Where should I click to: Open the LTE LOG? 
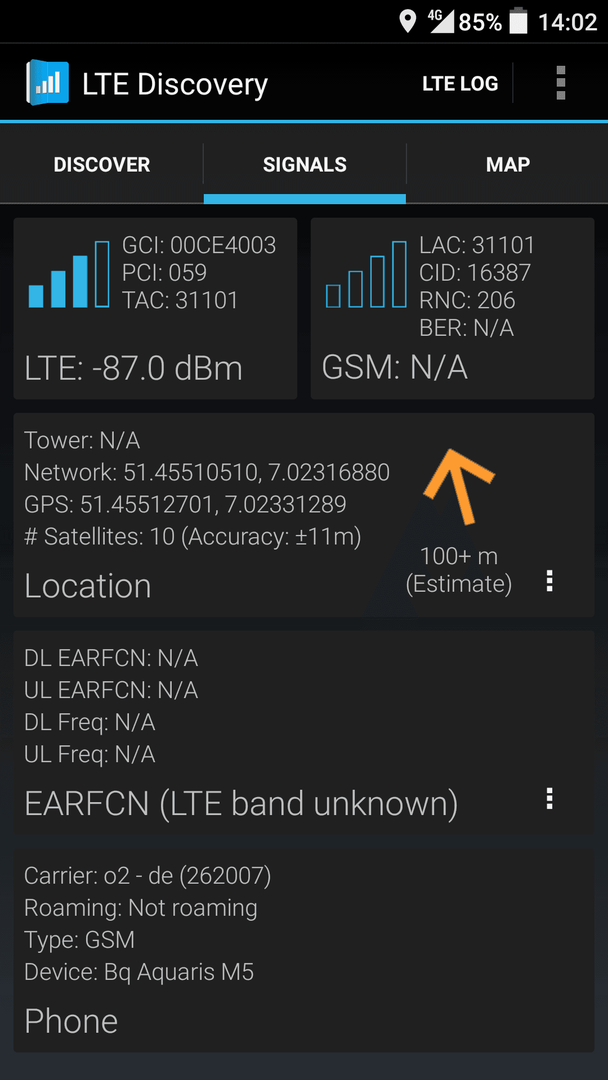tap(460, 83)
